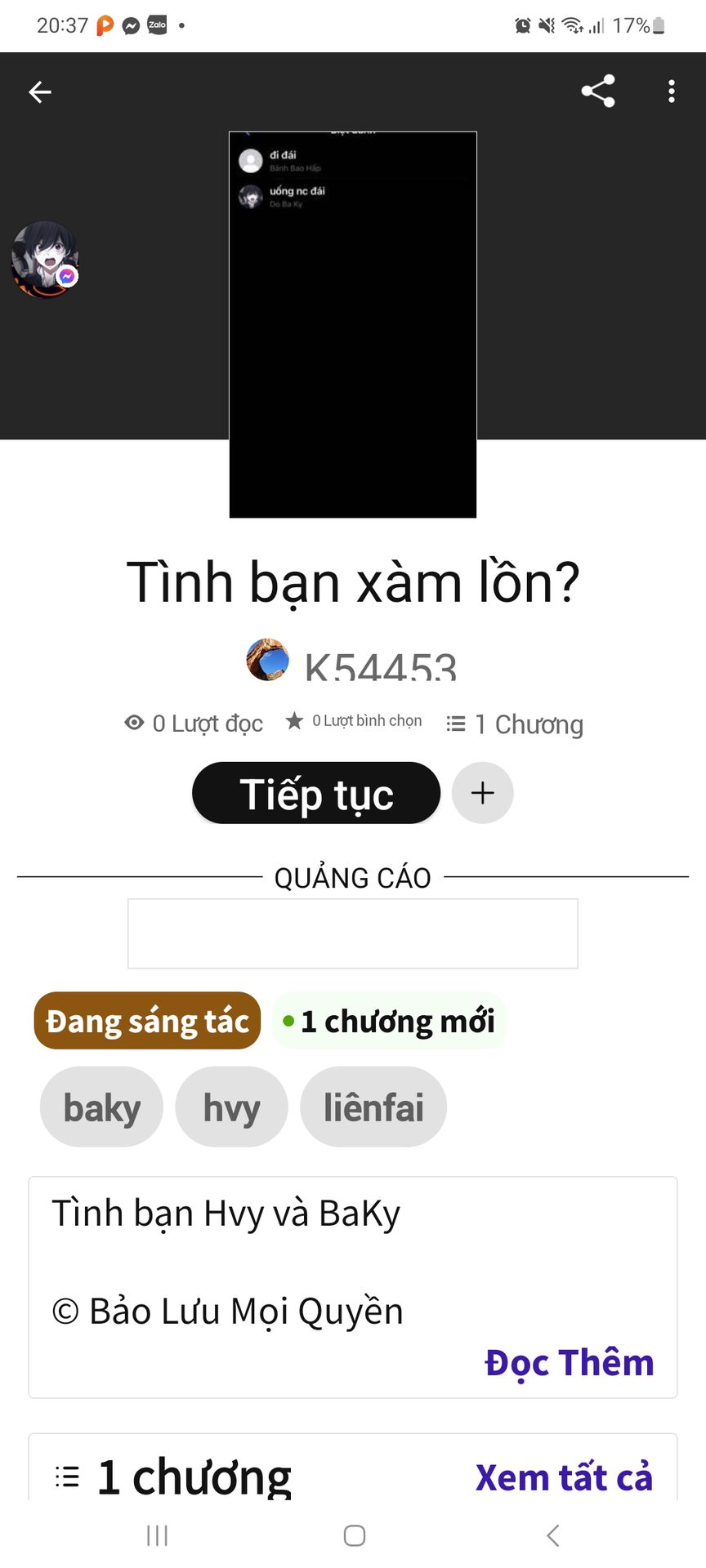
Task: Add story to library with plus button
Action: [483, 793]
